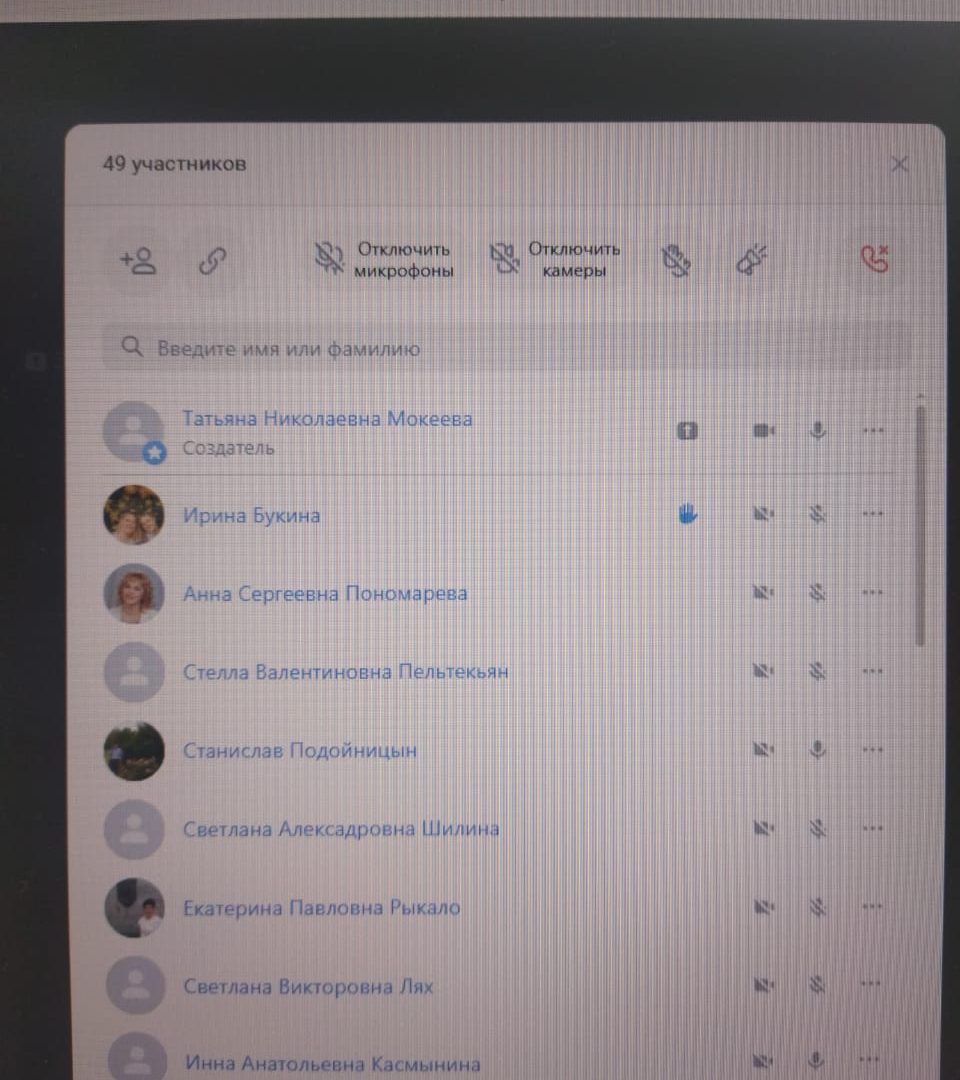Mute Станислав Подойницын's microphone
960x1080 pixels.
pyautogui.click(x=817, y=749)
